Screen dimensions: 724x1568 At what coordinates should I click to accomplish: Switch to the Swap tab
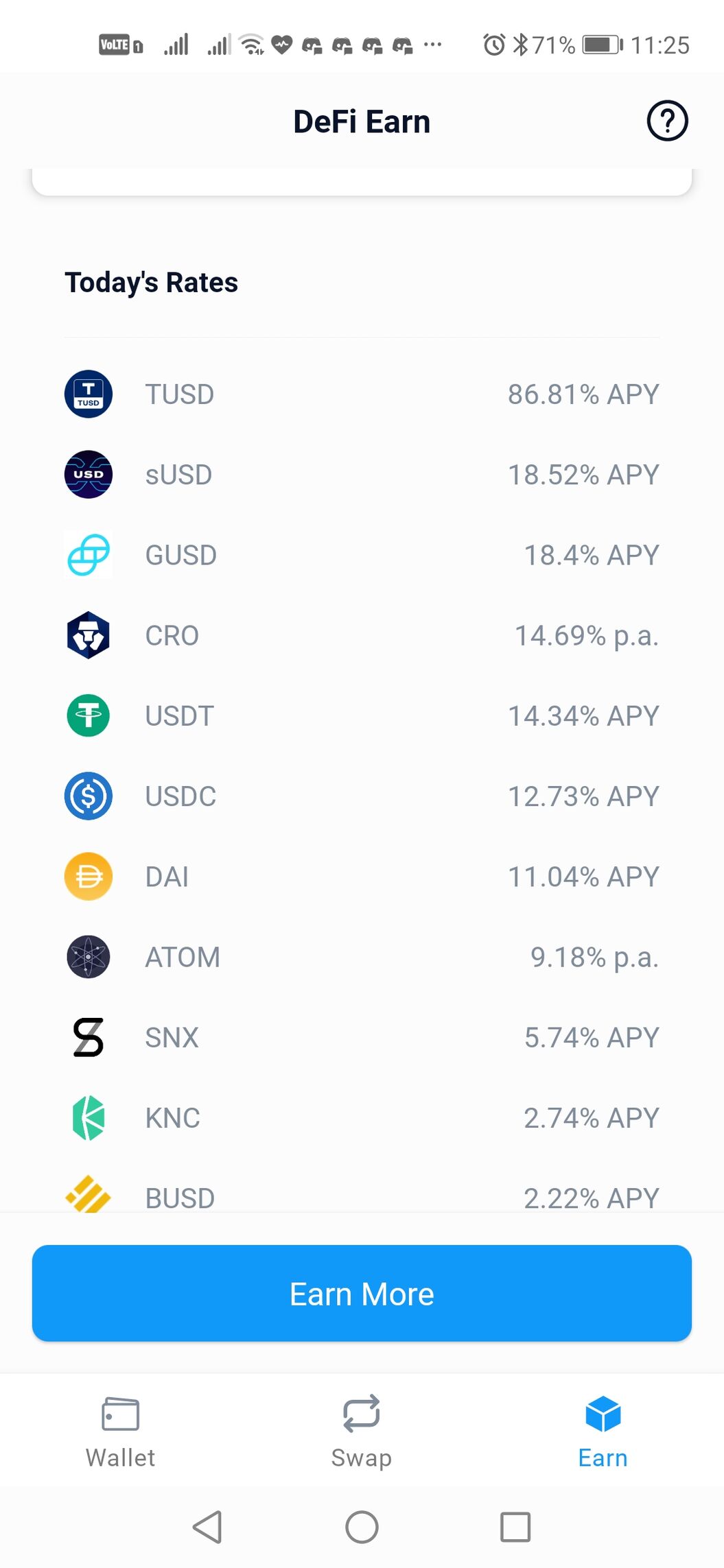coord(362,1433)
